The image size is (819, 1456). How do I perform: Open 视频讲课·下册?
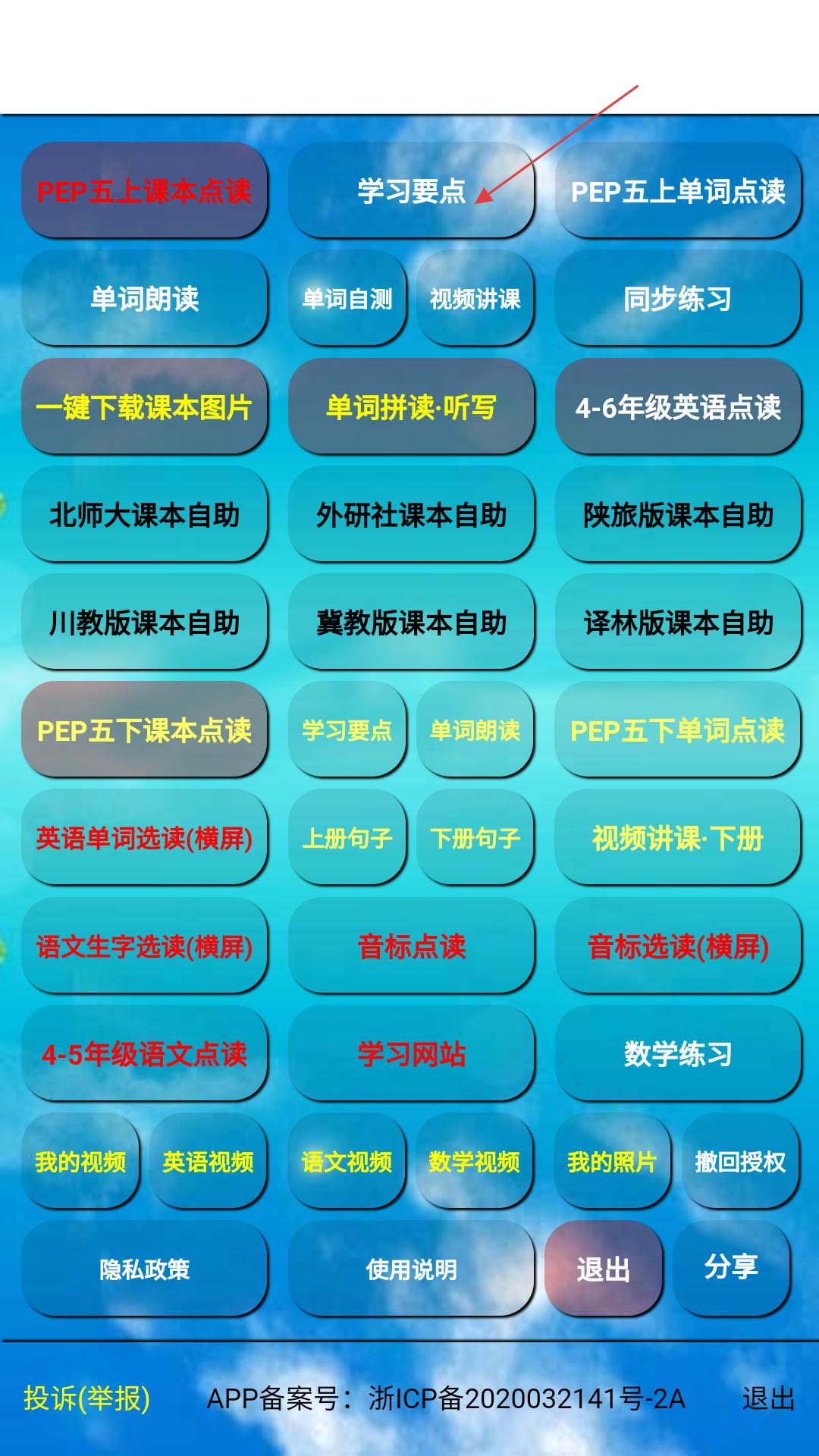pyautogui.click(x=678, y=837)
